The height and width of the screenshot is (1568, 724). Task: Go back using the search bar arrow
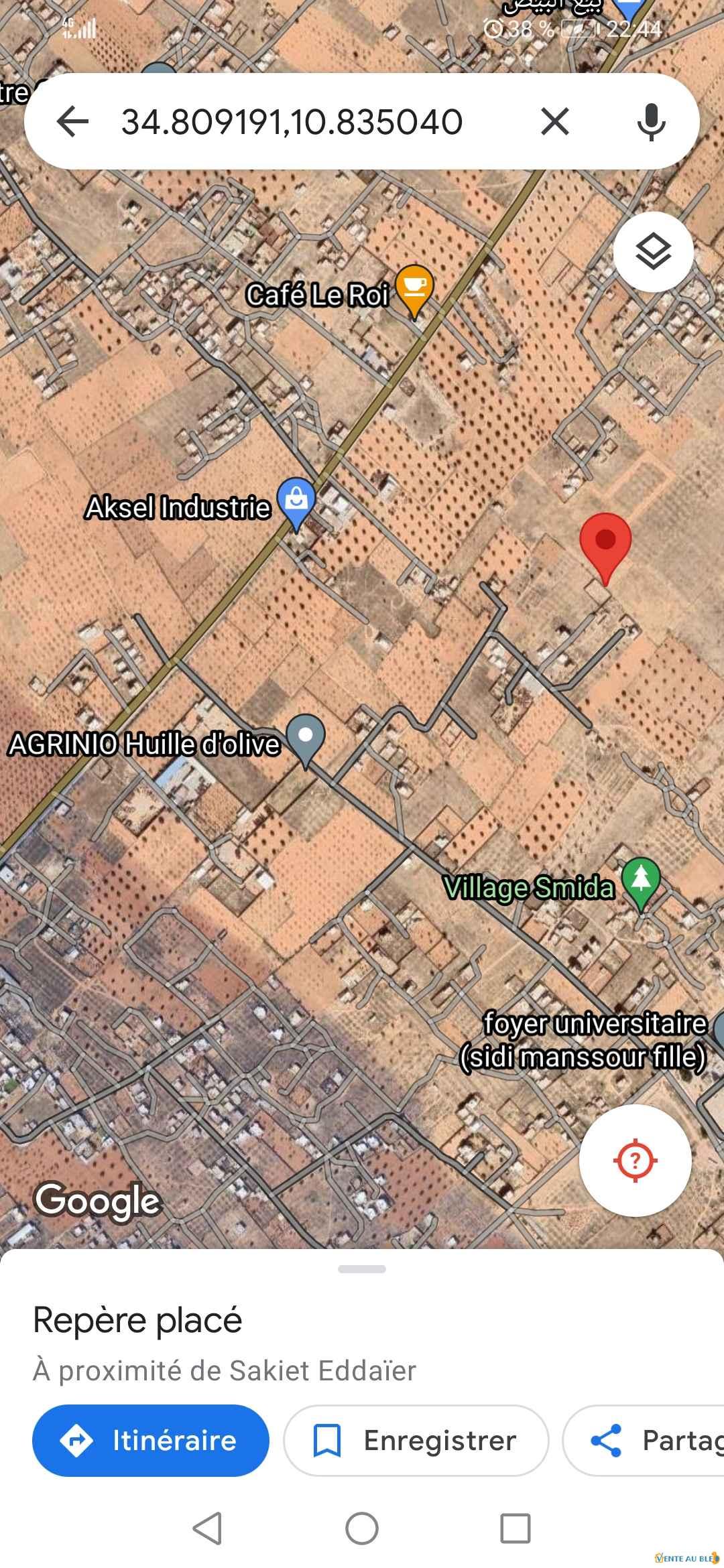73,121
